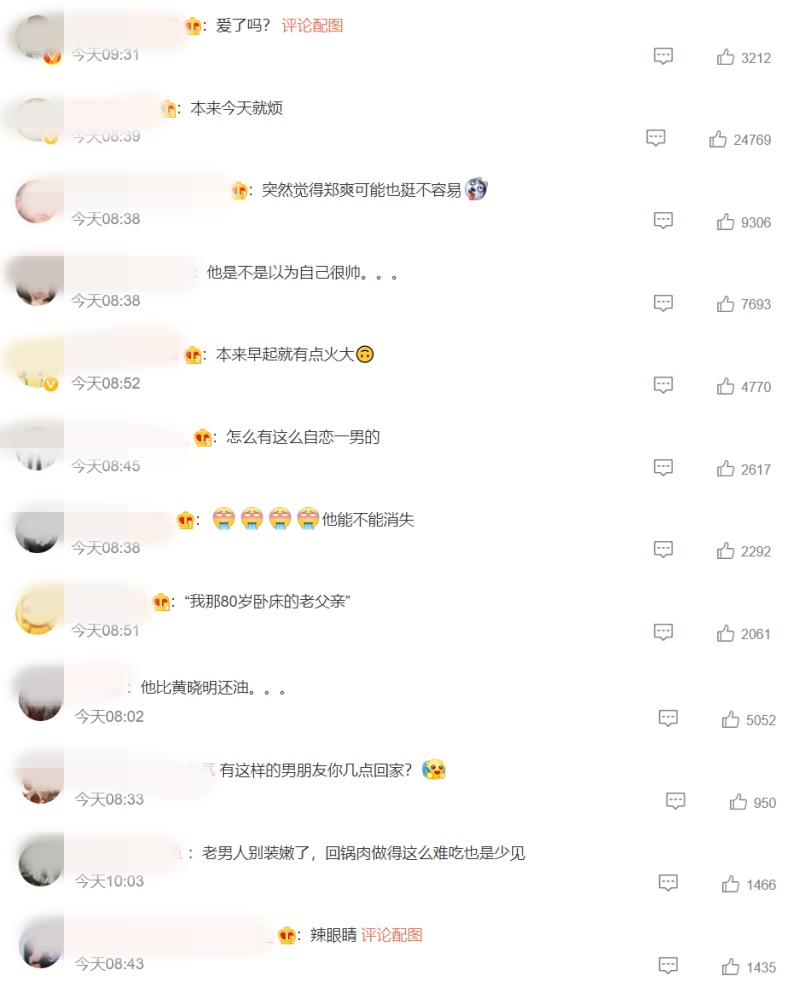Like the comment 本来早起就有点火大
Screen dimensions: 800x993
[x=726, y=385]
